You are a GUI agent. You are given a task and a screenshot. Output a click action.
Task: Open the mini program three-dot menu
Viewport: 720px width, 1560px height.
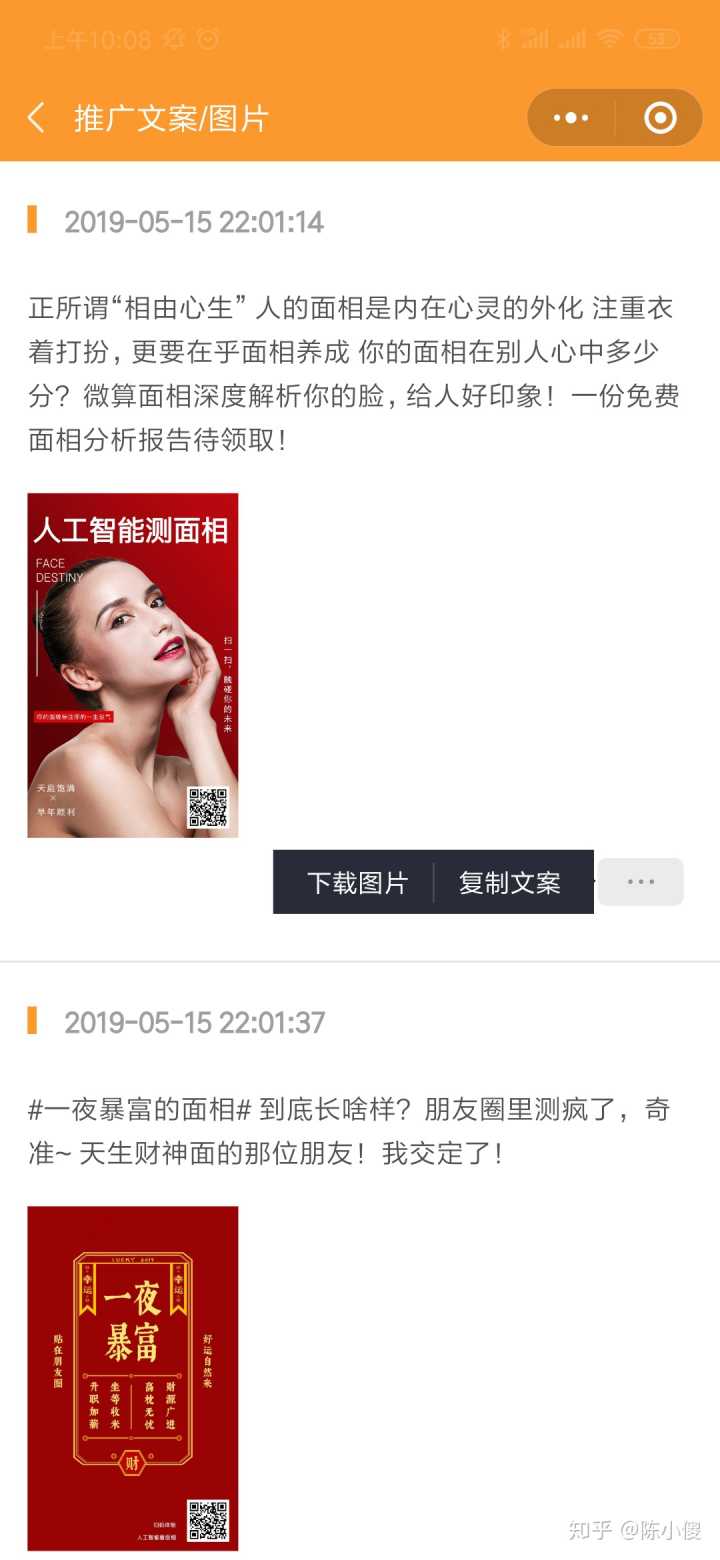571,118
